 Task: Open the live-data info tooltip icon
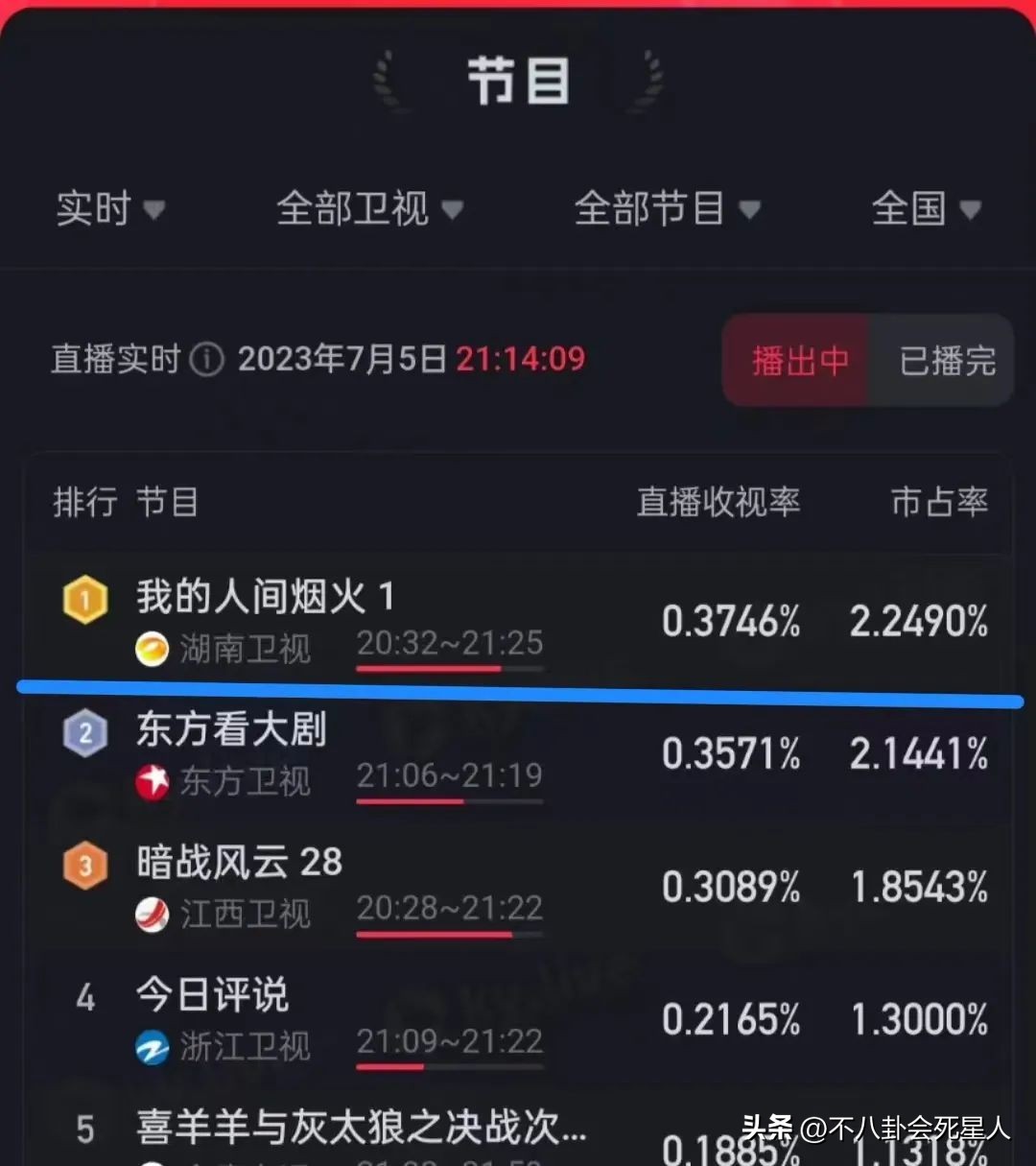[207, 360]
